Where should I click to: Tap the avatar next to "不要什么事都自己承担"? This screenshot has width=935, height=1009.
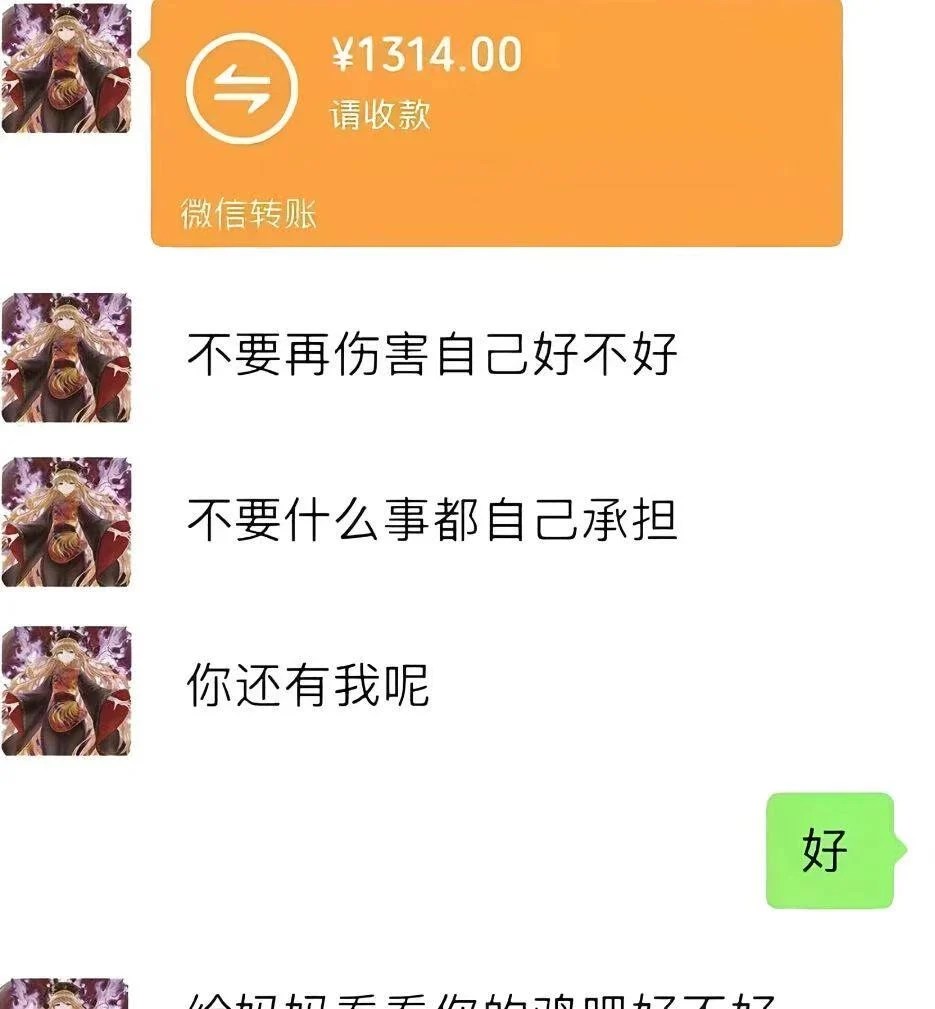click(66, 522)
